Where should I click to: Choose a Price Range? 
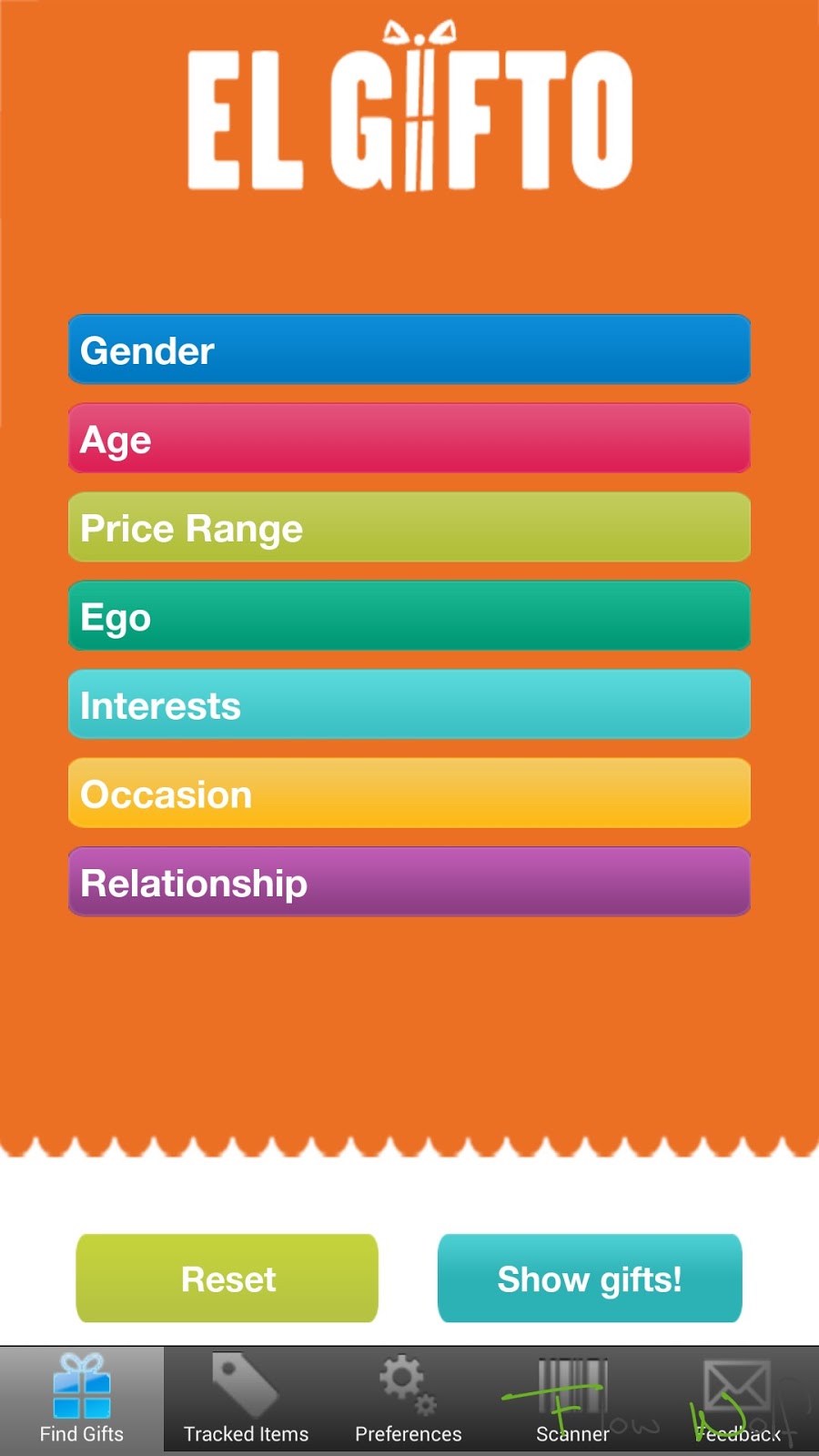409,527
